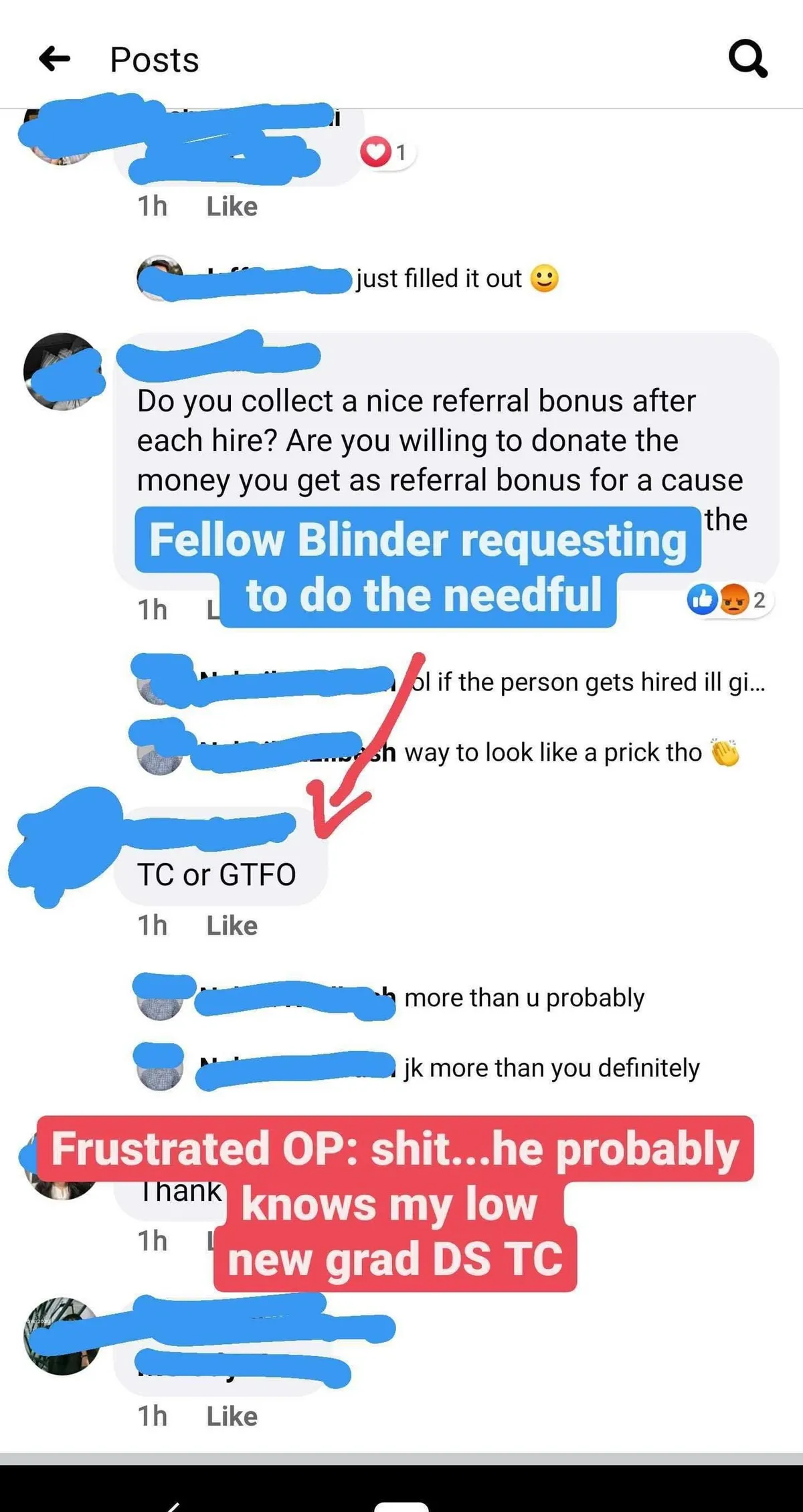The image size is (803, 1512).
Task: Go back from the Posts screen
Action: [x=55, y=59]
